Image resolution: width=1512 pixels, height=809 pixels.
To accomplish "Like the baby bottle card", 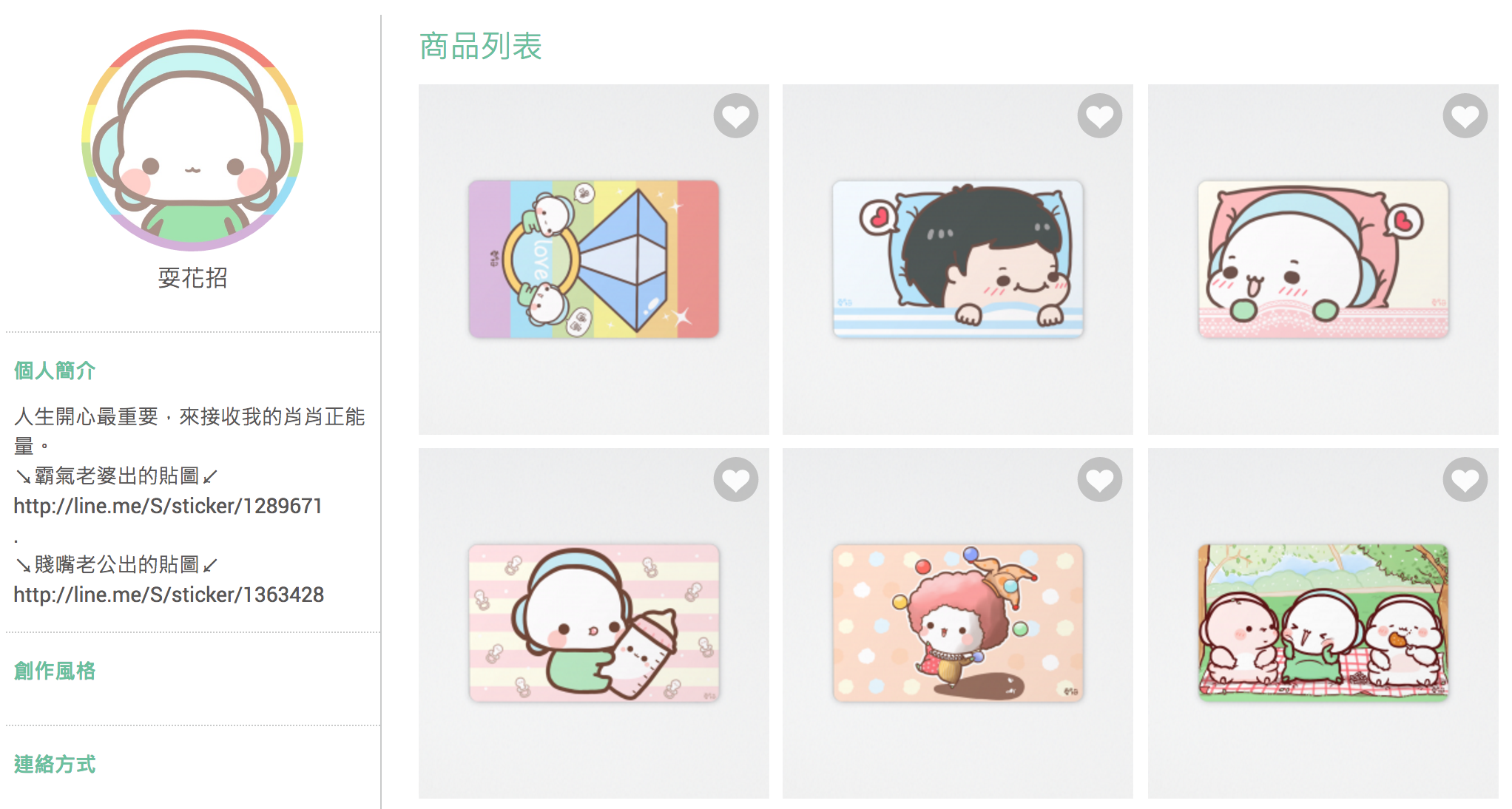I will (x=735, y=480).
